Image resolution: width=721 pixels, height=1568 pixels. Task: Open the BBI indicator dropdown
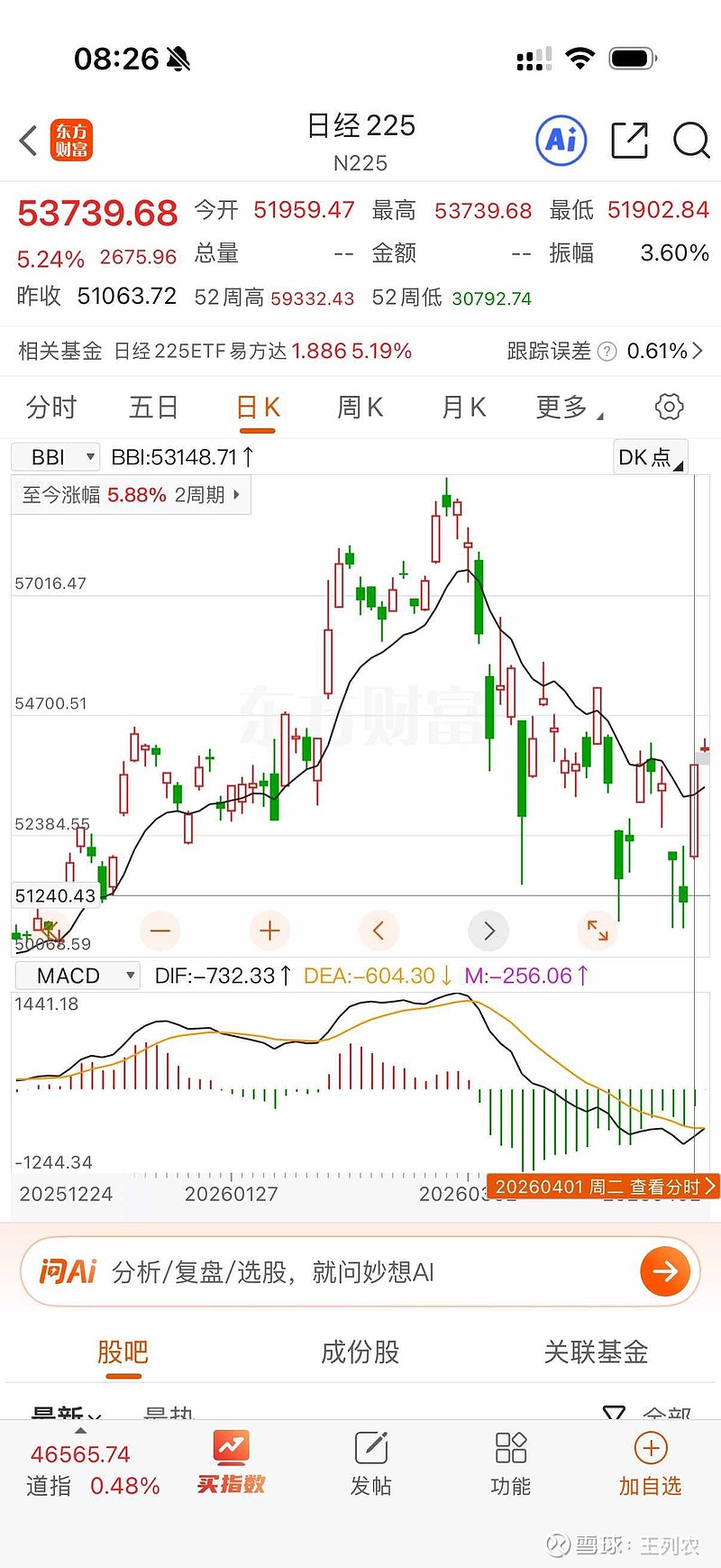56,457
